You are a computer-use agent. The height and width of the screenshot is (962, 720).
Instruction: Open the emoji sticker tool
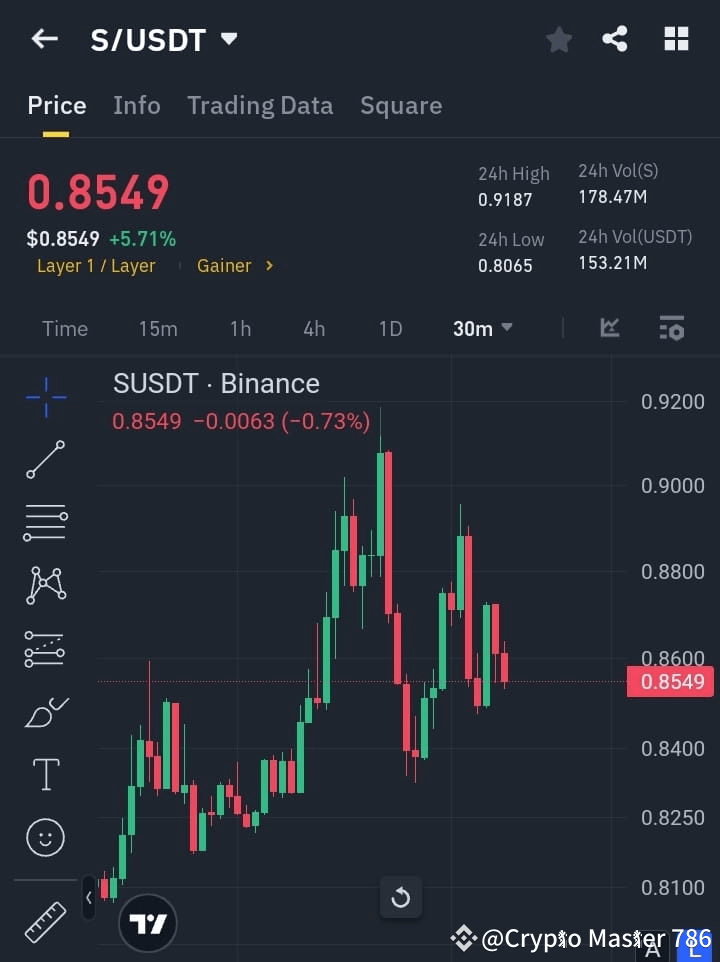click(45, 838)
